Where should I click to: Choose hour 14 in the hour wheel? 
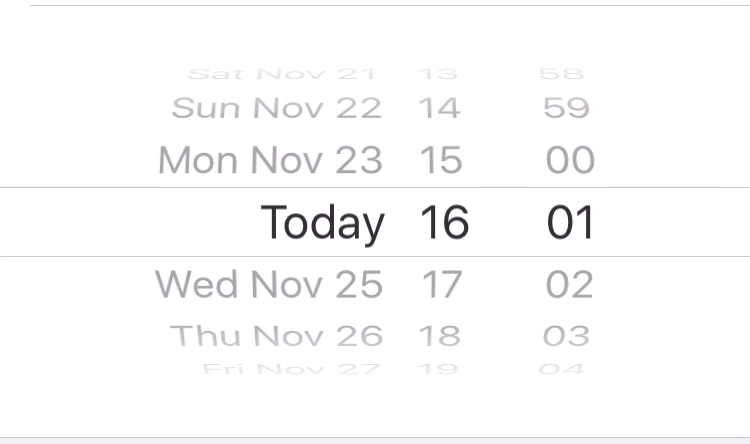pyautogui.click(x=440, y=108)
